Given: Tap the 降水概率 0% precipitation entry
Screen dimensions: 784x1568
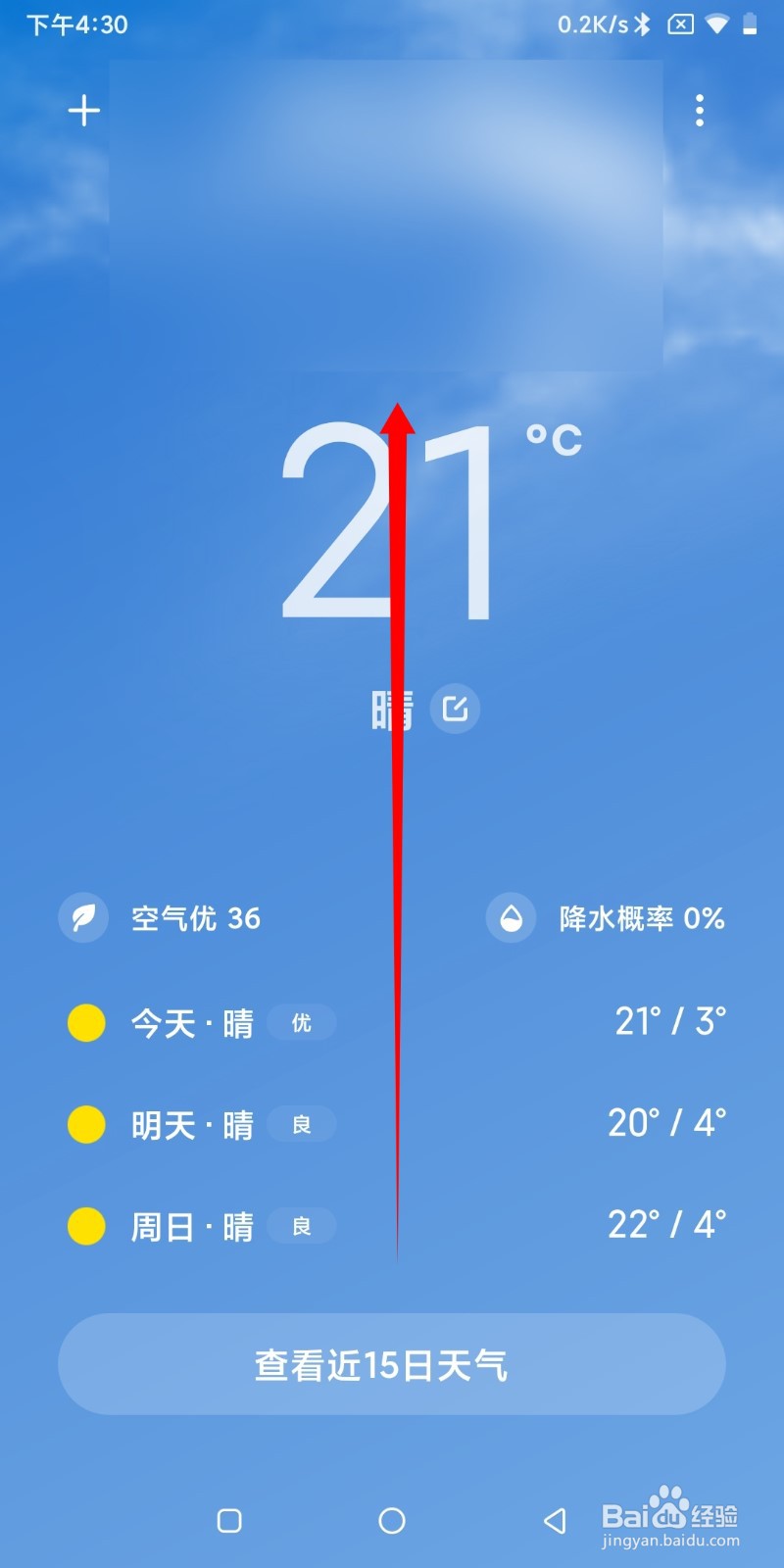Looking at the screenshot, I should tap(641, 917).
